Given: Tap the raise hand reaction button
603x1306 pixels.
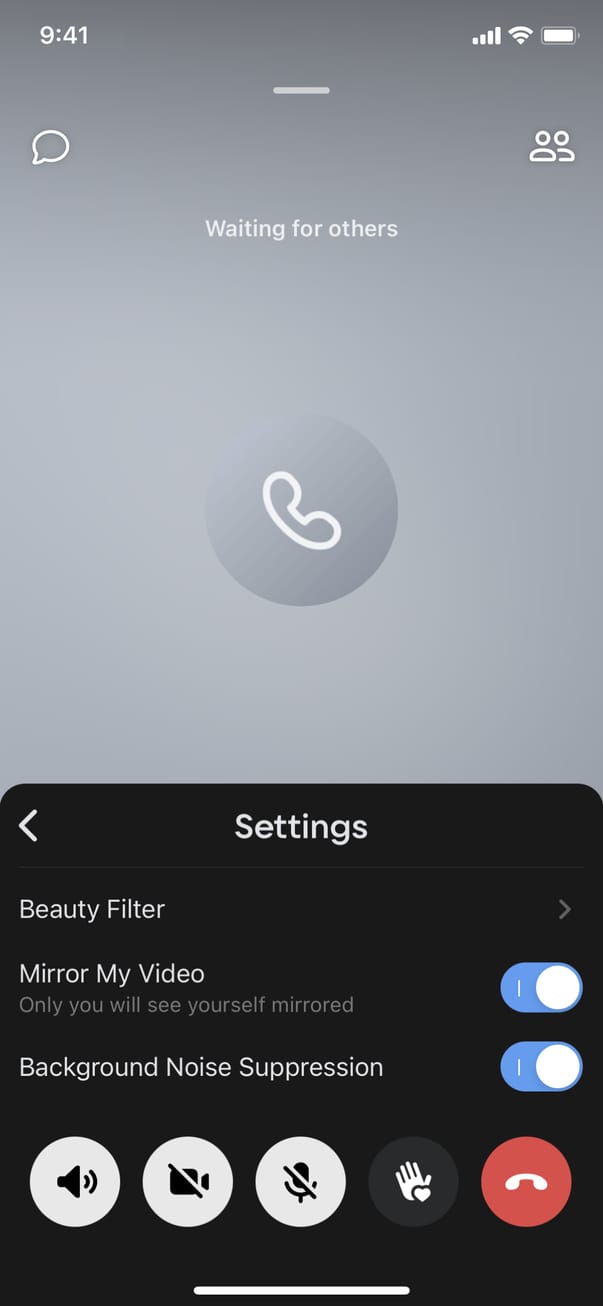Looking at the screenshot, I should click(413, 1183).
